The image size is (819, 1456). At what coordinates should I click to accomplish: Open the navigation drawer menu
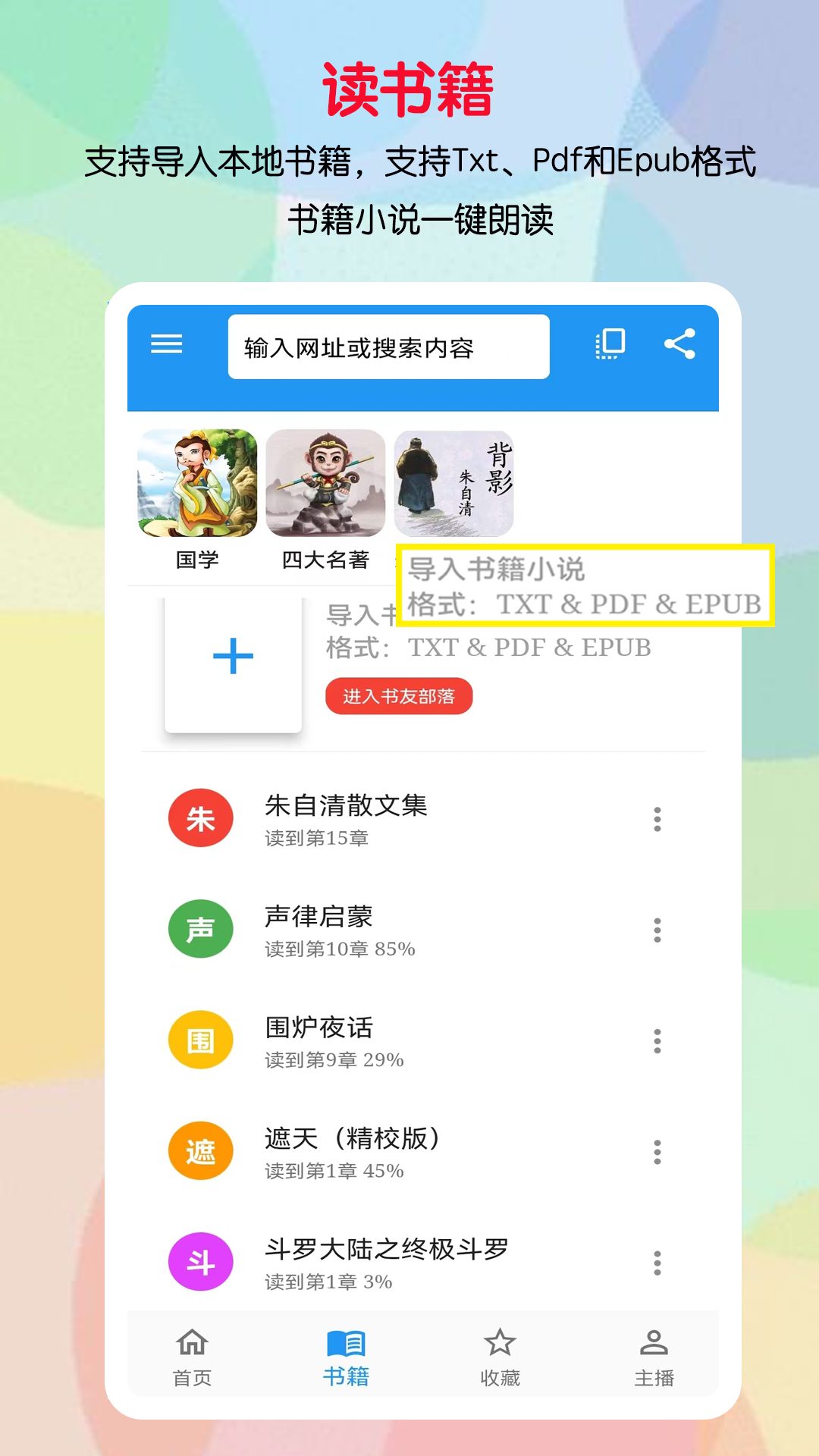click(x=166, y=346)
